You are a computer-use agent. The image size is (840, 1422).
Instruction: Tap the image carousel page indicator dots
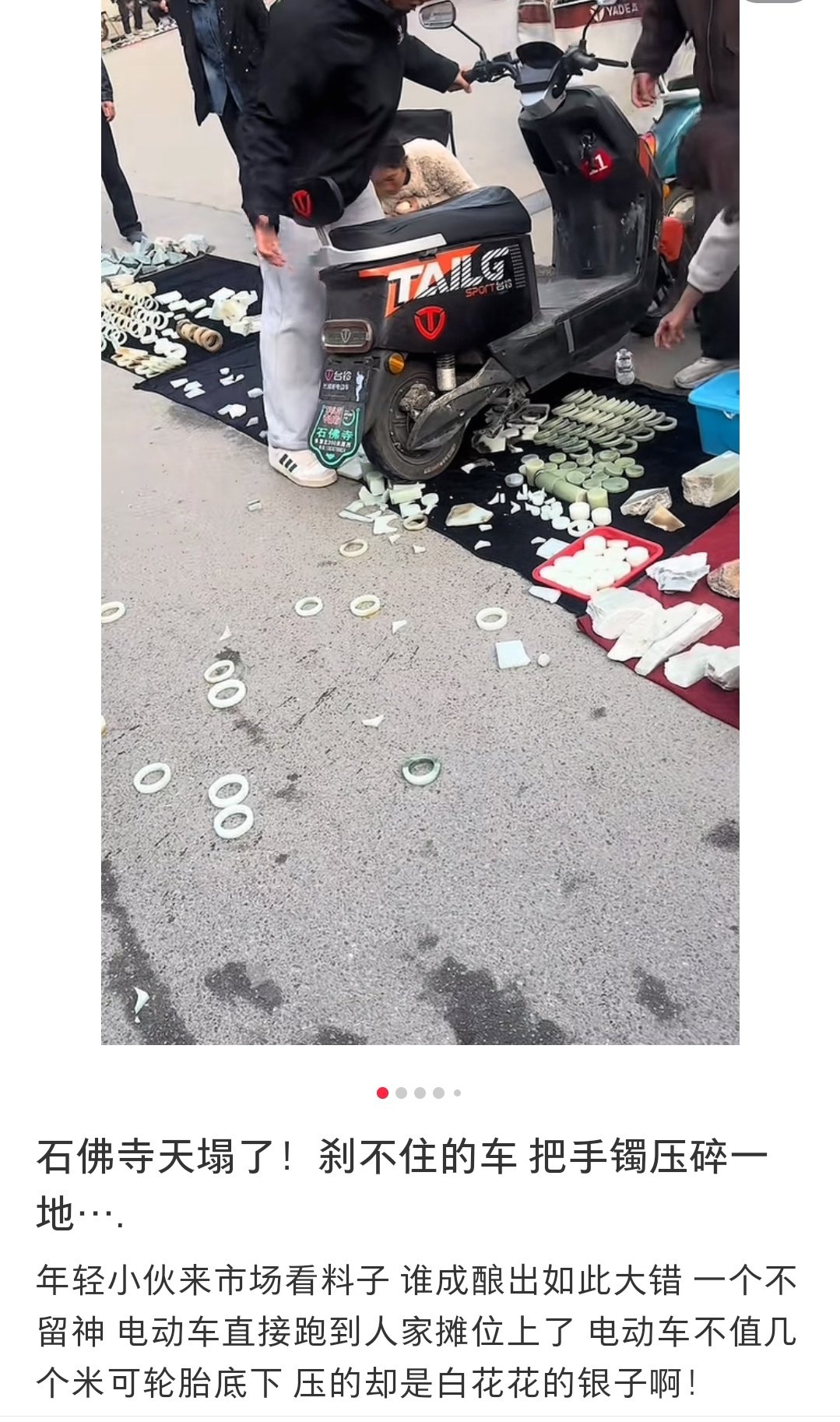(x=419, y=1093)
